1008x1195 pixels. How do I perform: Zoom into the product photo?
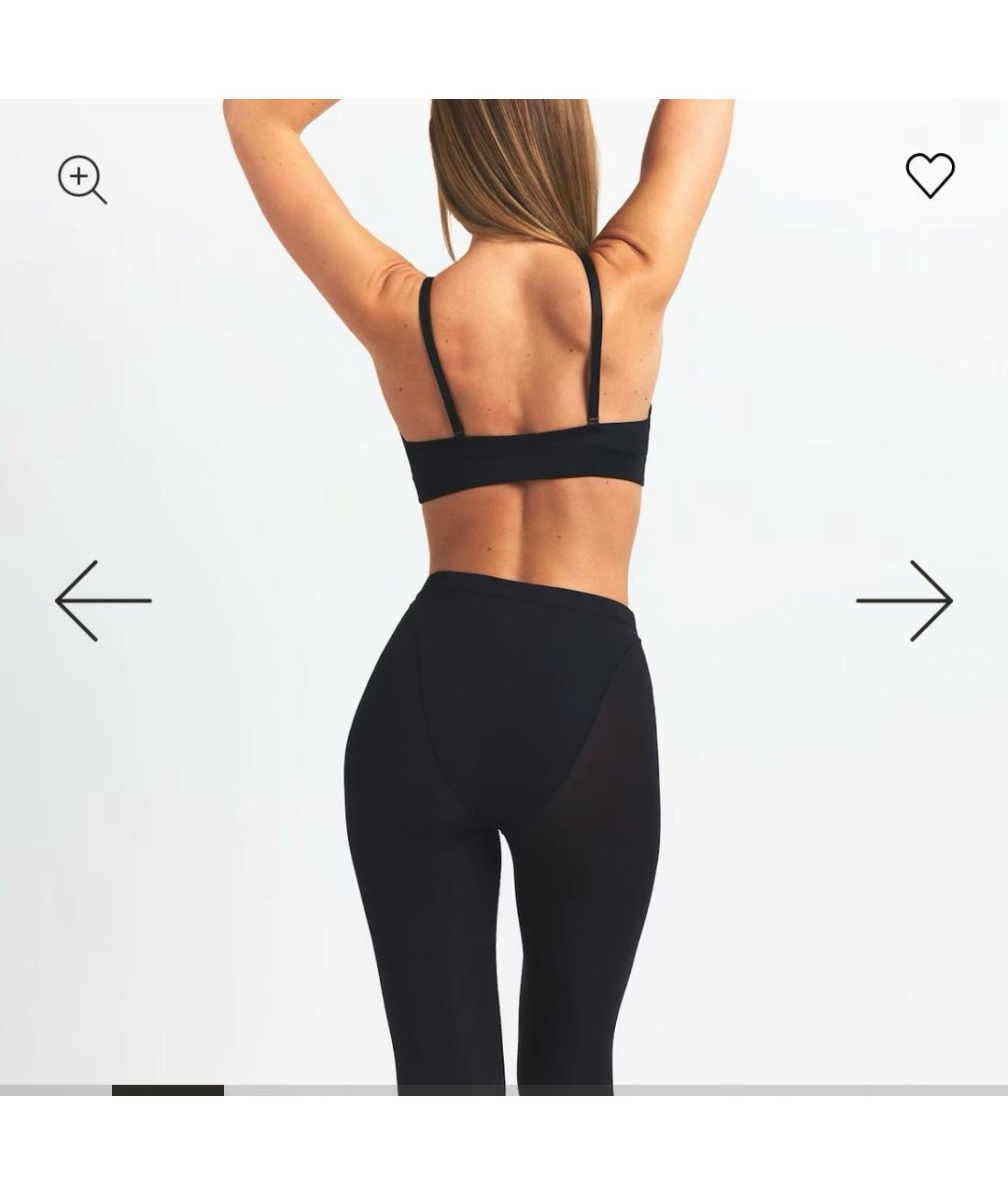pyautogui.click(x=82, y=179)
